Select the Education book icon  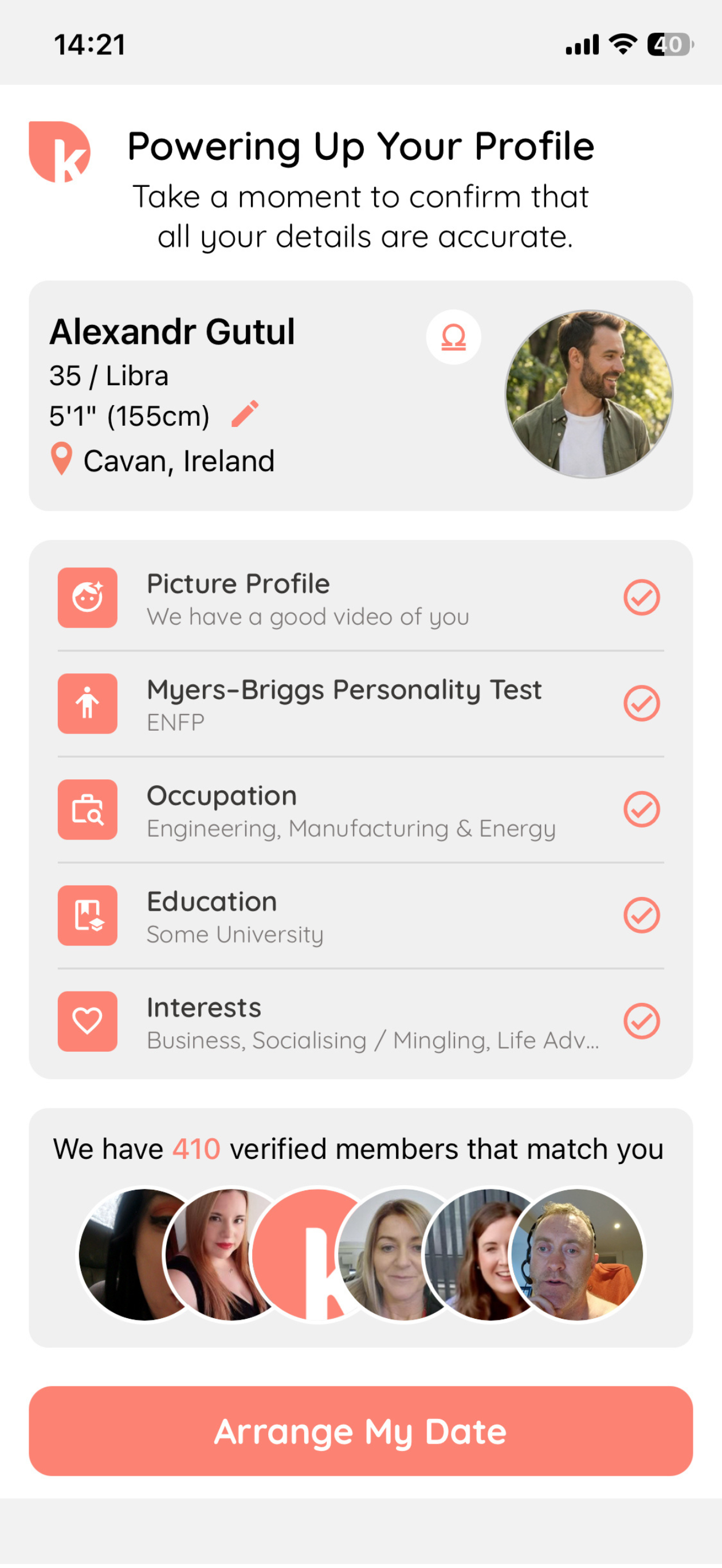[x=87, y=916]
